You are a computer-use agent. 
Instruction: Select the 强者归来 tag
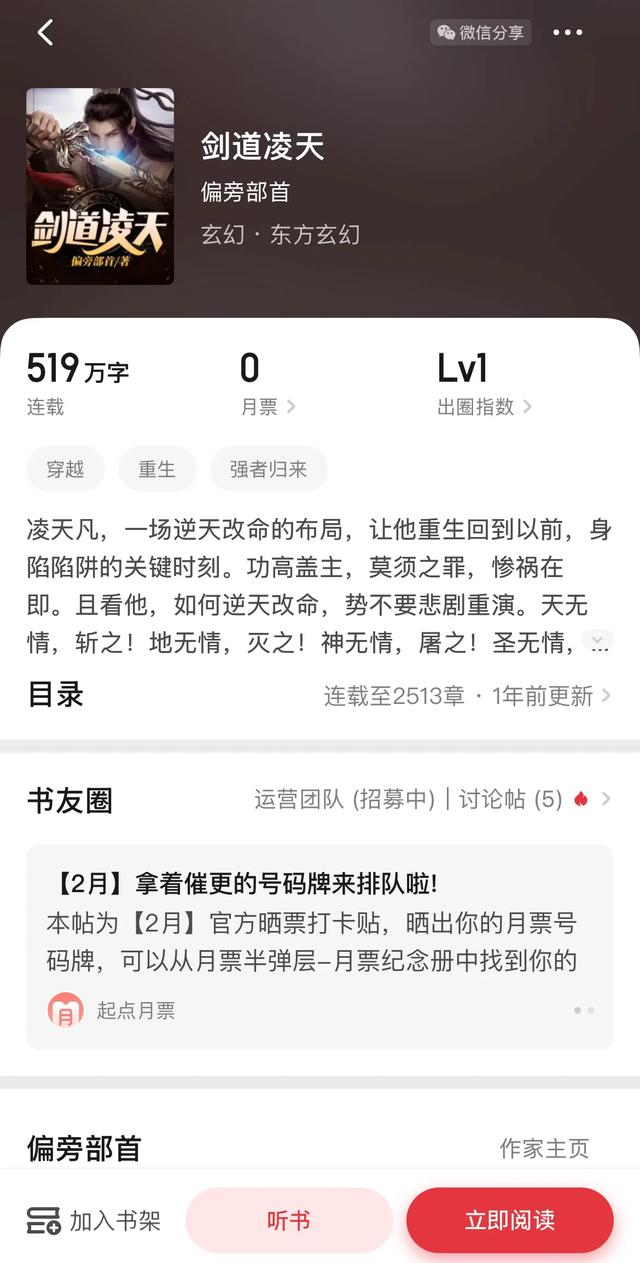pos(268,469)
